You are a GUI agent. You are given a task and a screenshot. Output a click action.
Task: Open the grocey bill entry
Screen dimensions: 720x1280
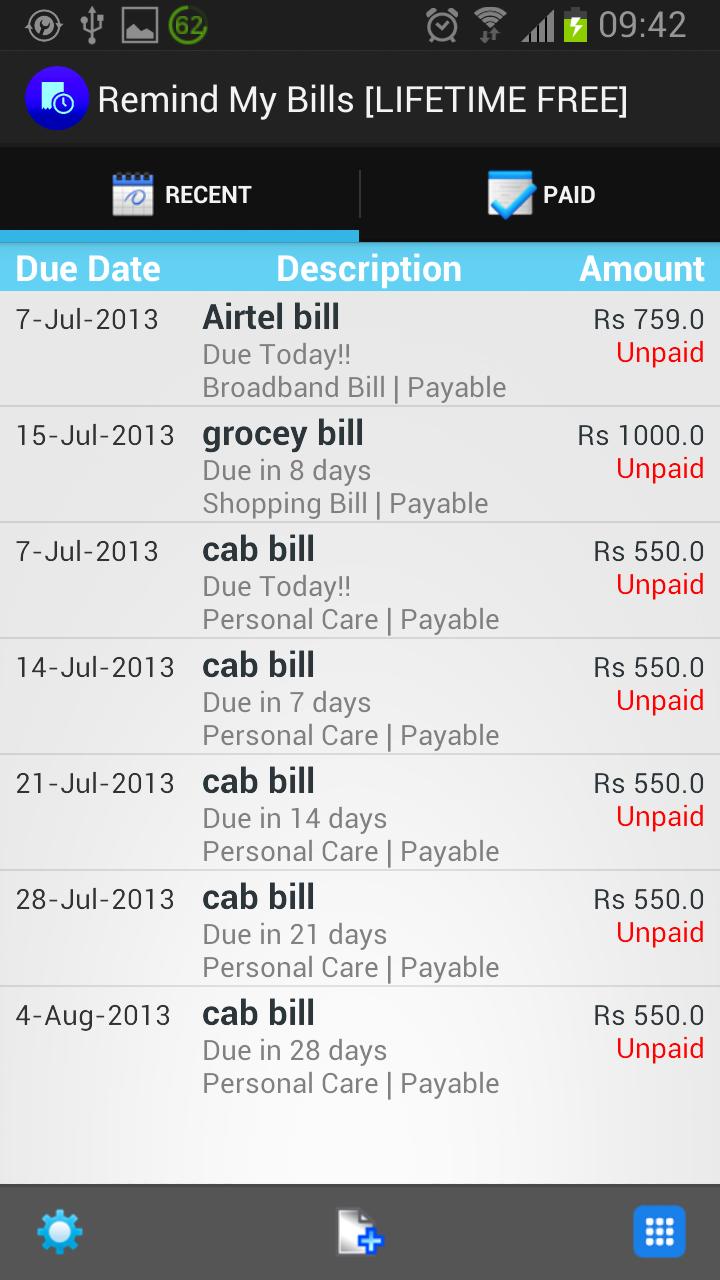(x=360, y=465)
